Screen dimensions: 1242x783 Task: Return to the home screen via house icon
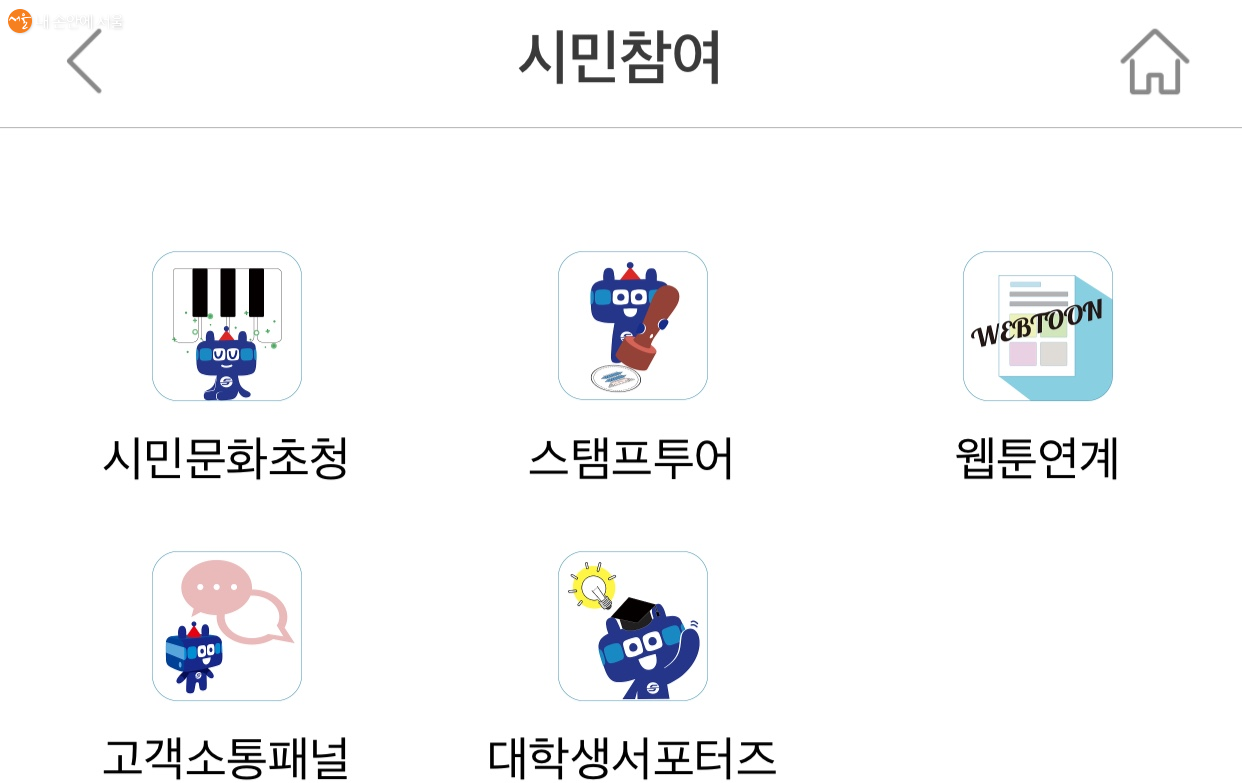[x=1154, y=62]
